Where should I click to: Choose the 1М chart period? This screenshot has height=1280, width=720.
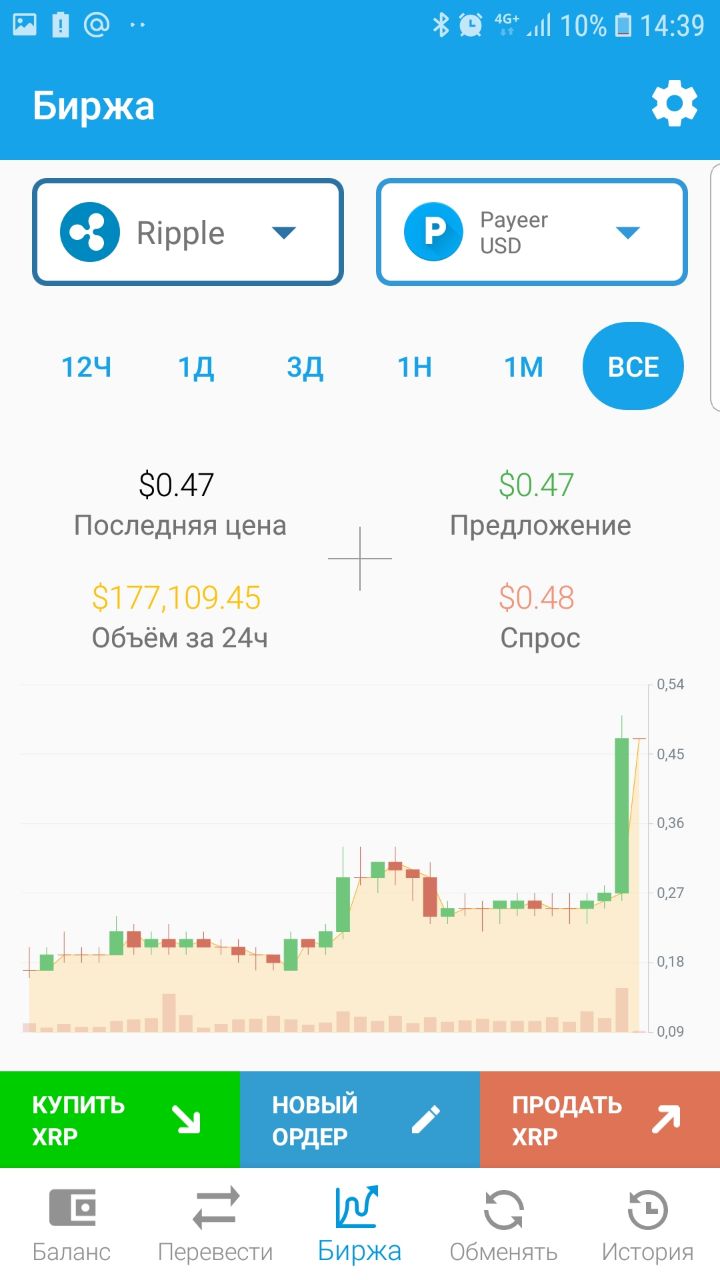click(x=524, y=367)
